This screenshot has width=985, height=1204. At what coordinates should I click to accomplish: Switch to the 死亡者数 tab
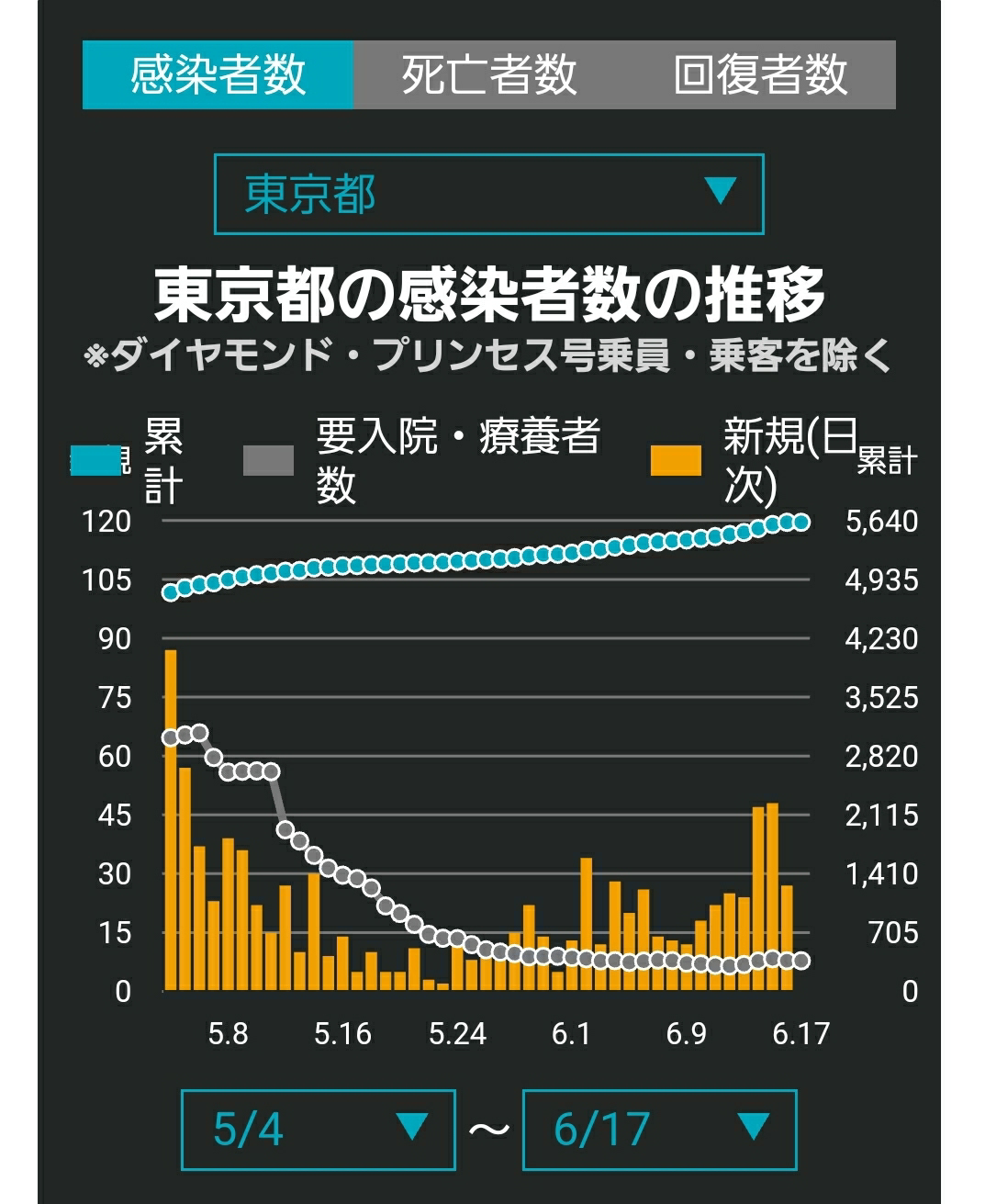[488, 74]
